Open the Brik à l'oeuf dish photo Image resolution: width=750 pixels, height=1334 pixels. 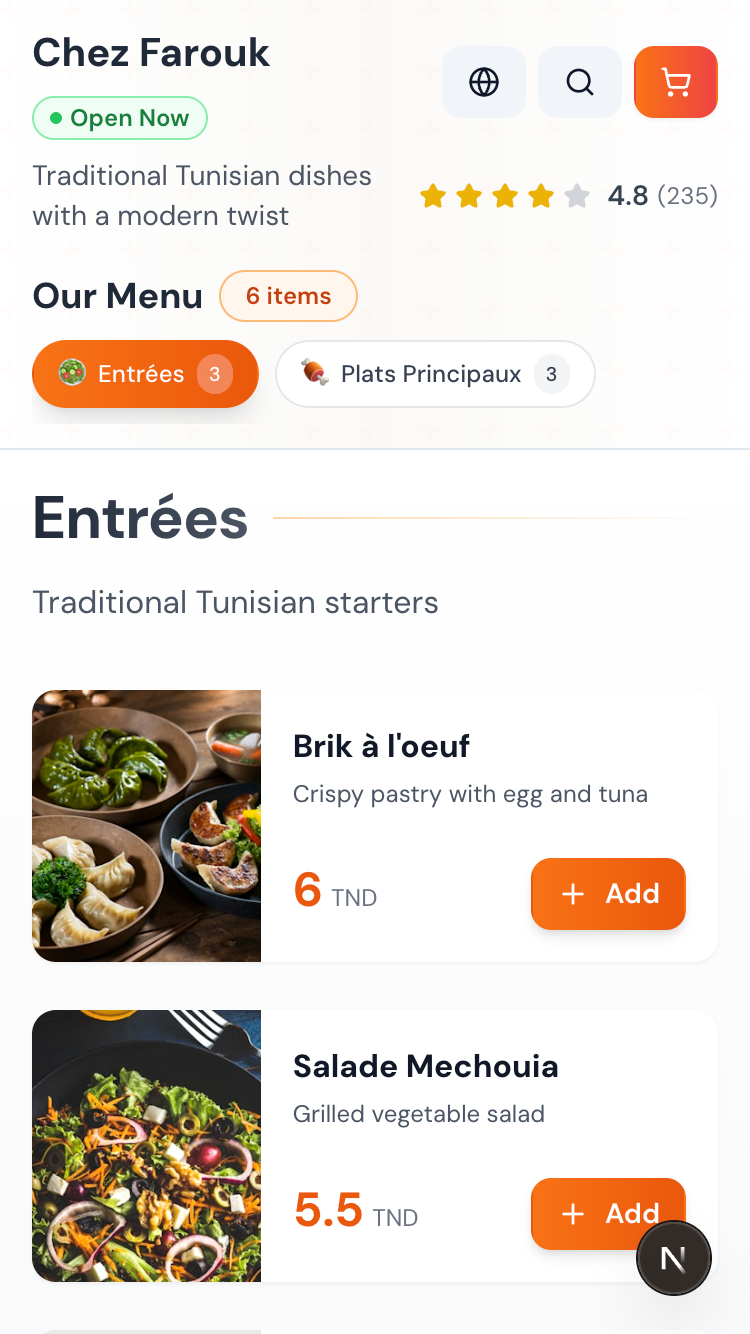(x=146, y=826)
